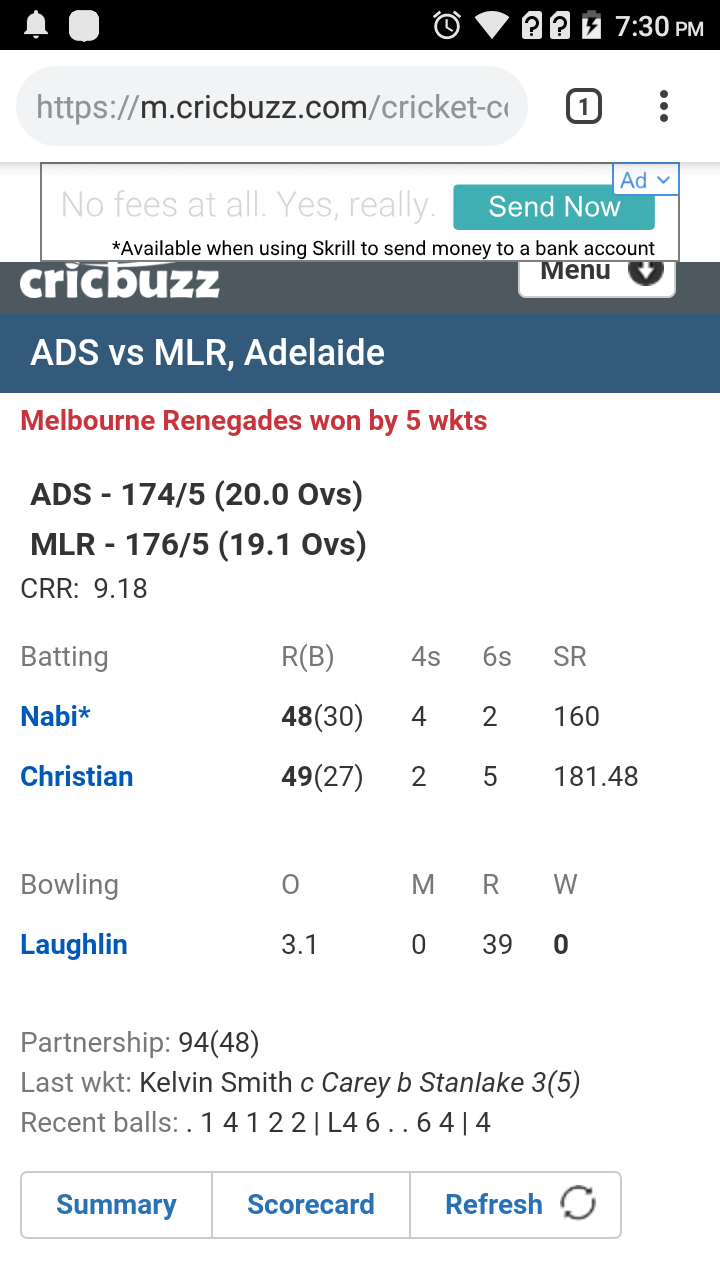The height and width of the screenshot is (1280, 720).
Task: View bowler Laughlin's profile
Action: coord(74,945)
